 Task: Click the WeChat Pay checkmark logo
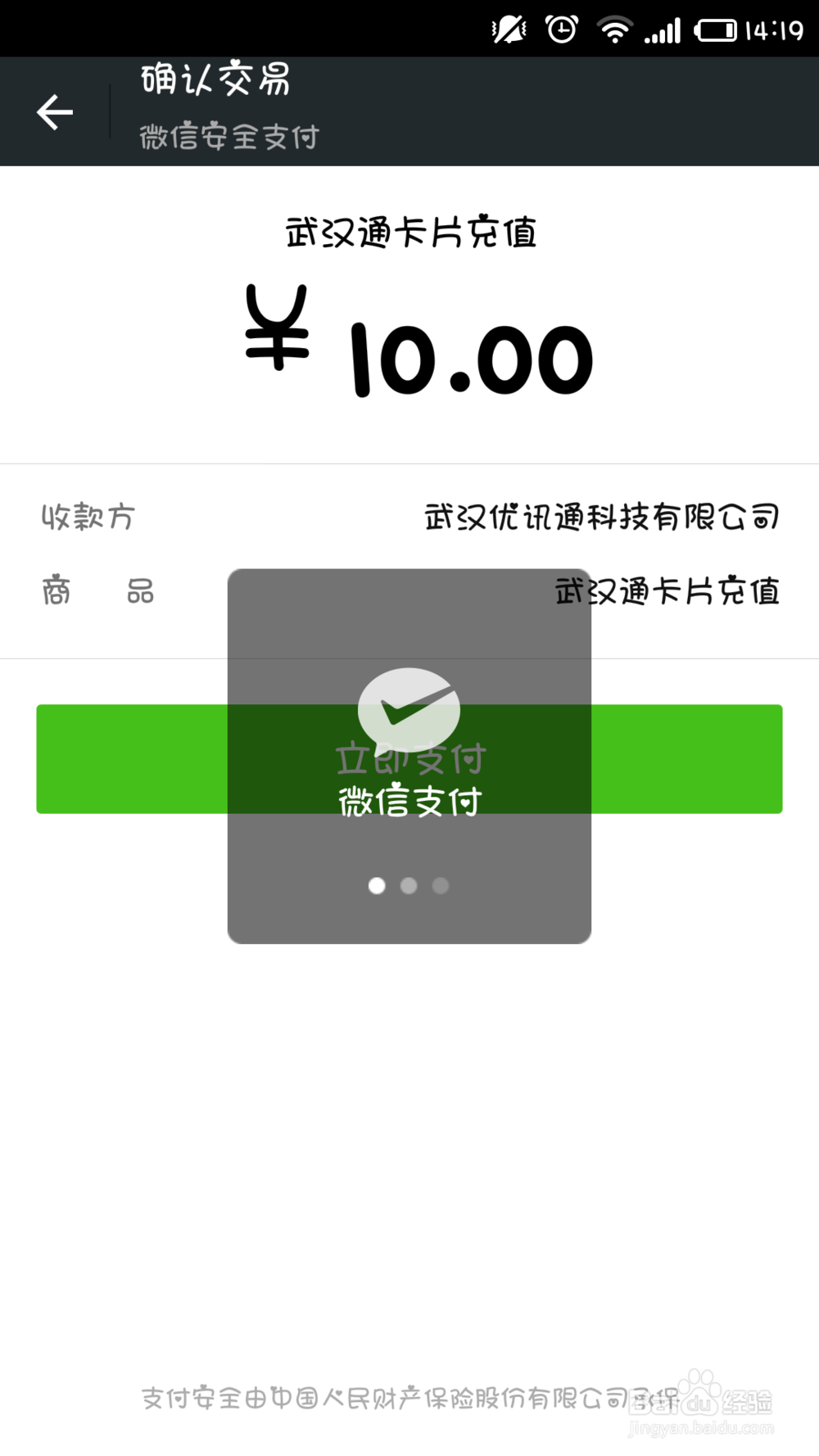click(409, 711)
